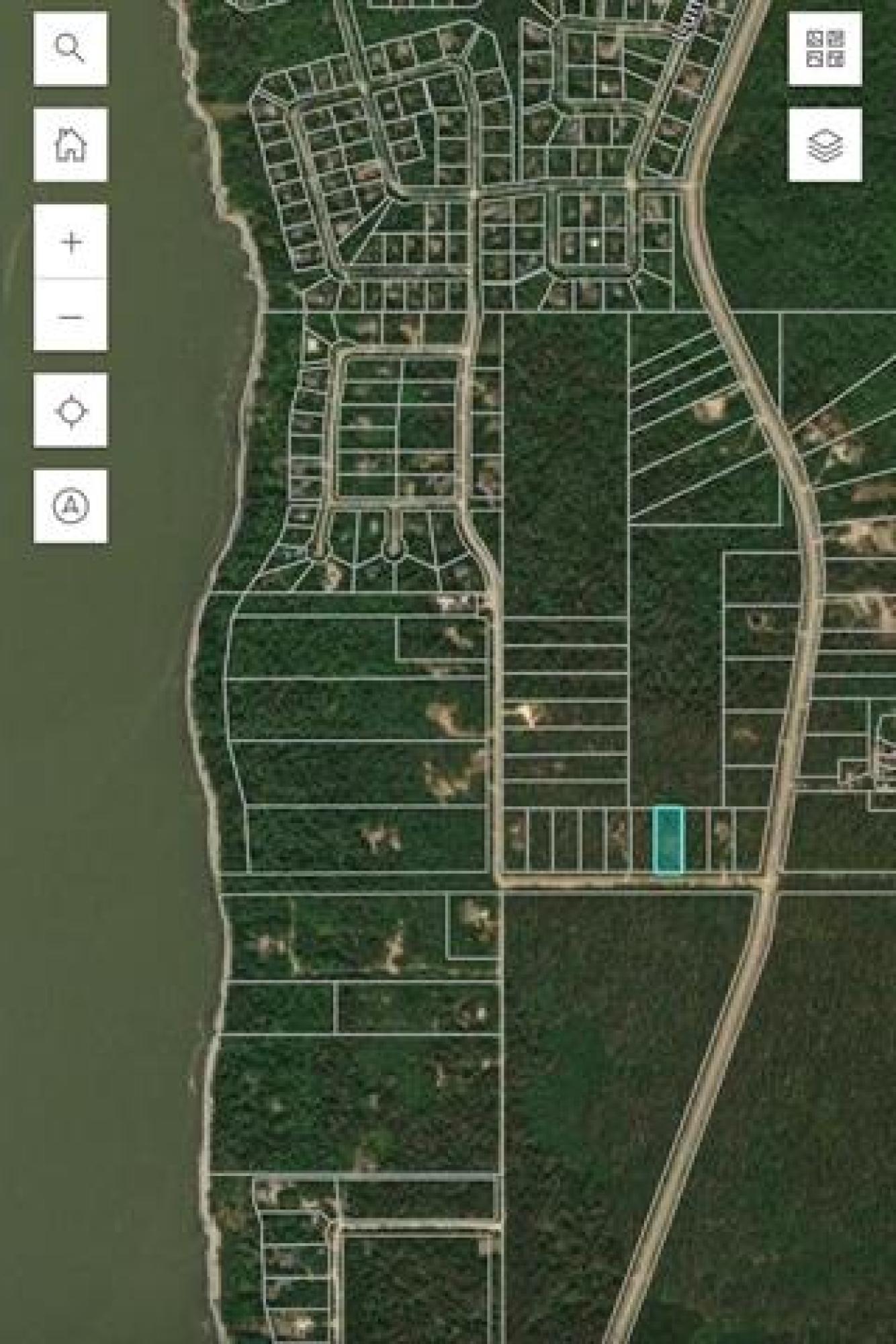Zoom in on the map
The width and height of the screenshot is (896, 1344).
(71, 242)
